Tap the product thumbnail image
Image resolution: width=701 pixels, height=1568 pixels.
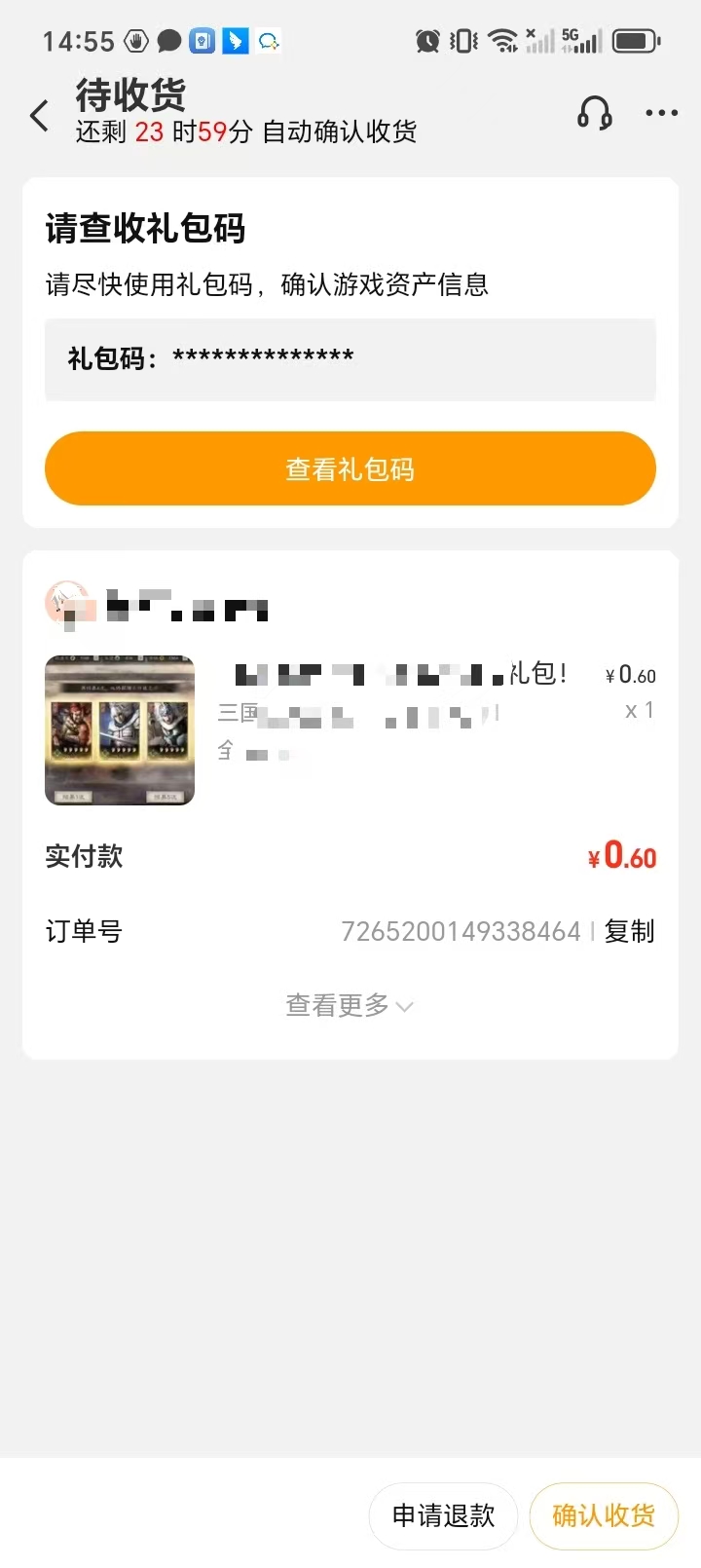(119, 730)
